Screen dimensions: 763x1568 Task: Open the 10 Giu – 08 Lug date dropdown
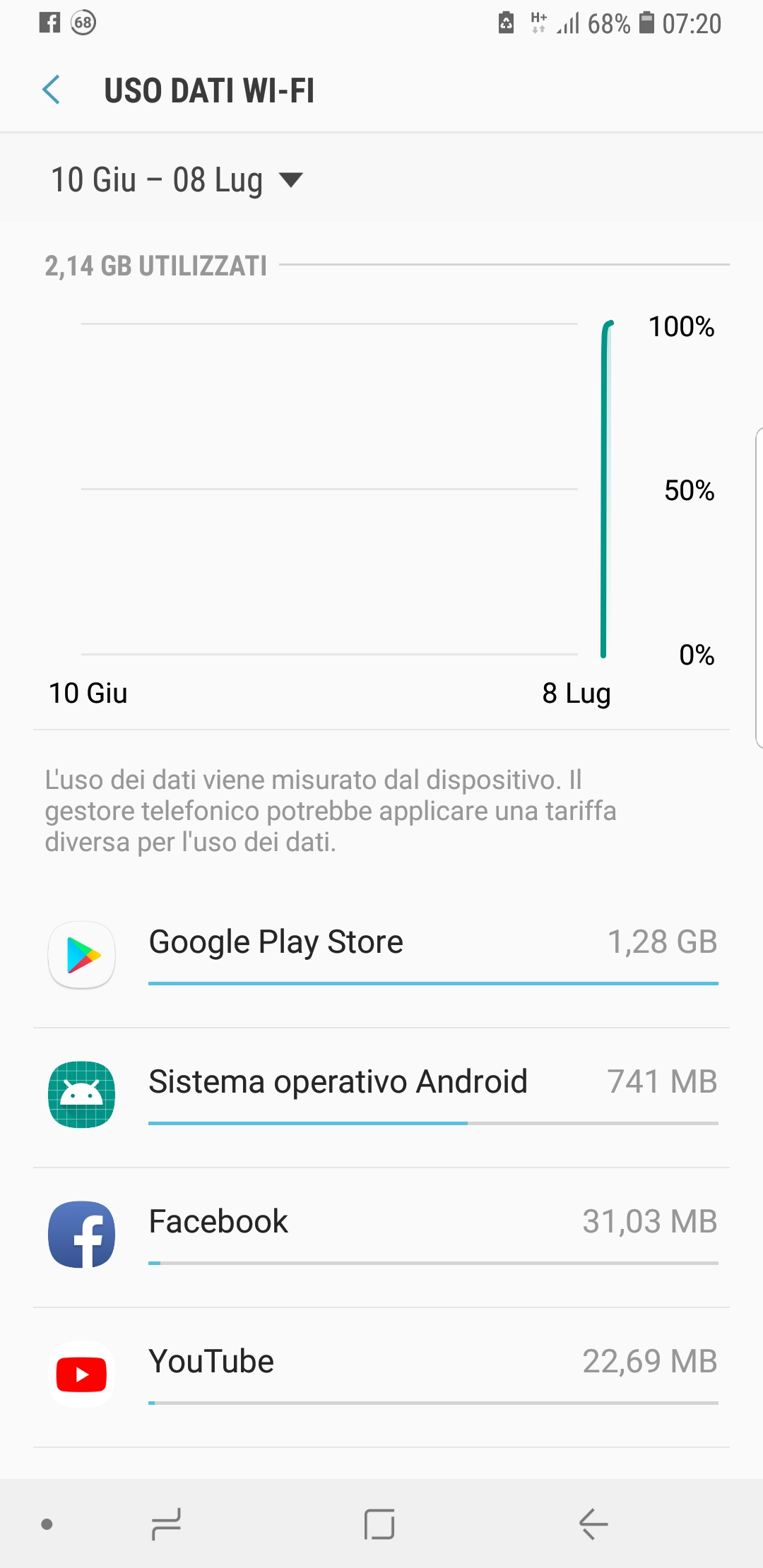tap(177, 180)
